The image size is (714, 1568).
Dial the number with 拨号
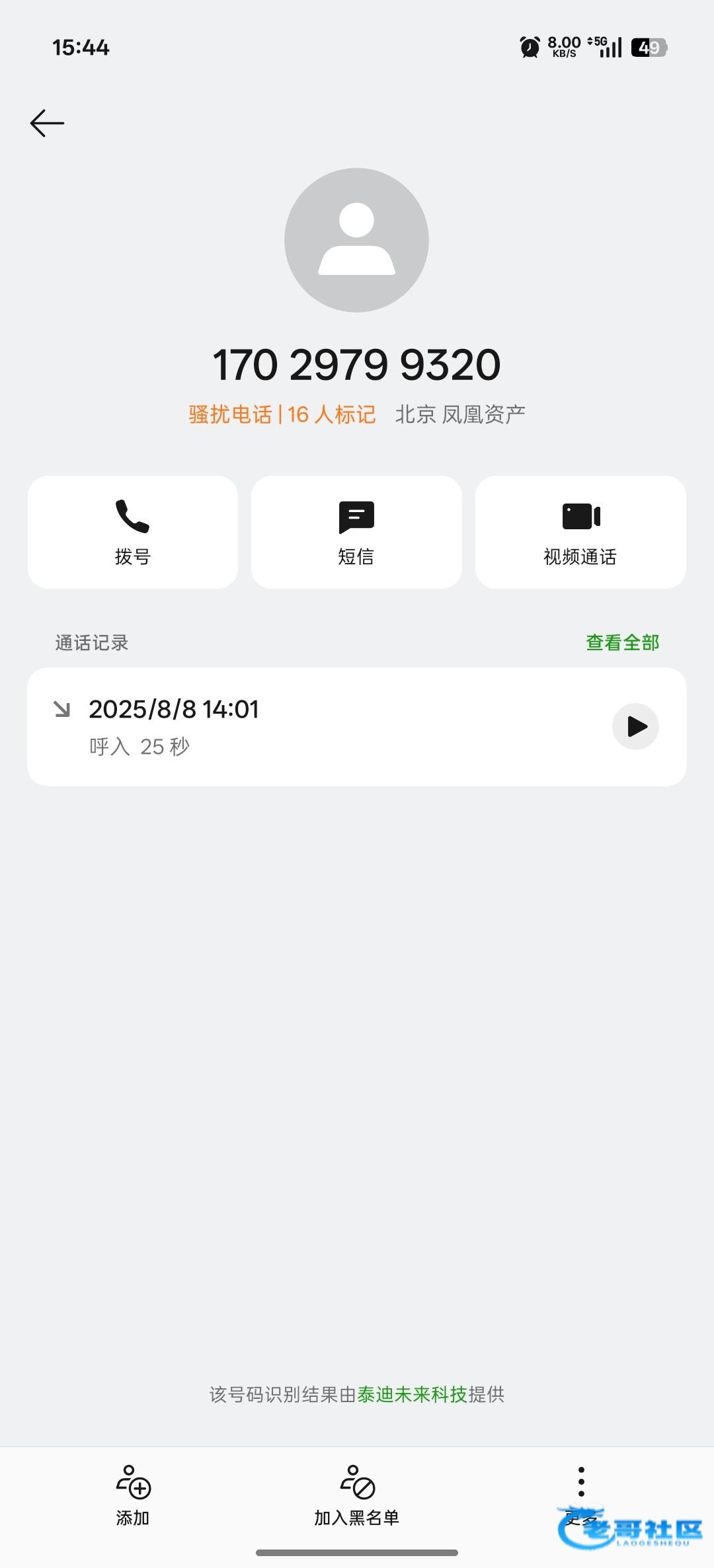[133, 532]
